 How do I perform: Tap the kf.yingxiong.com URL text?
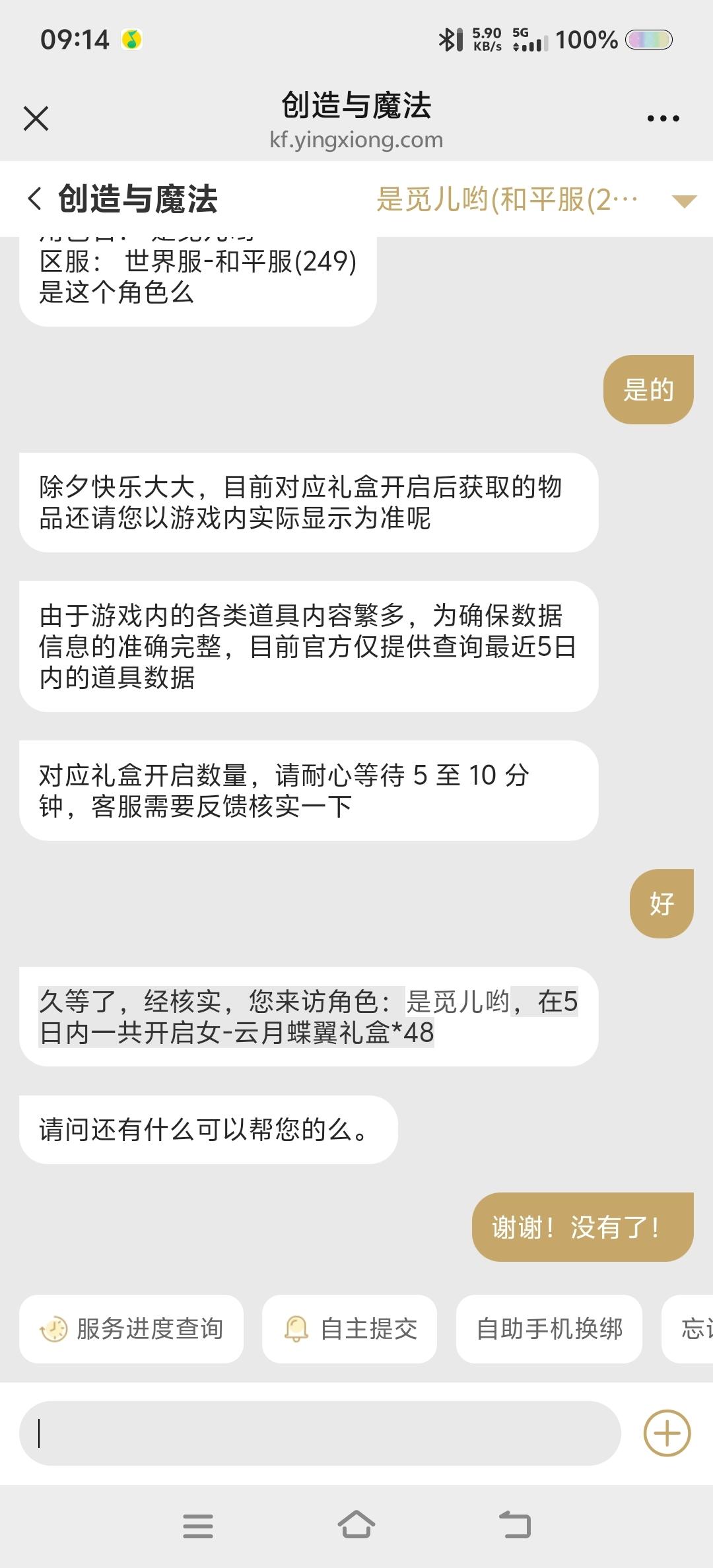click(x=356, y=139)
